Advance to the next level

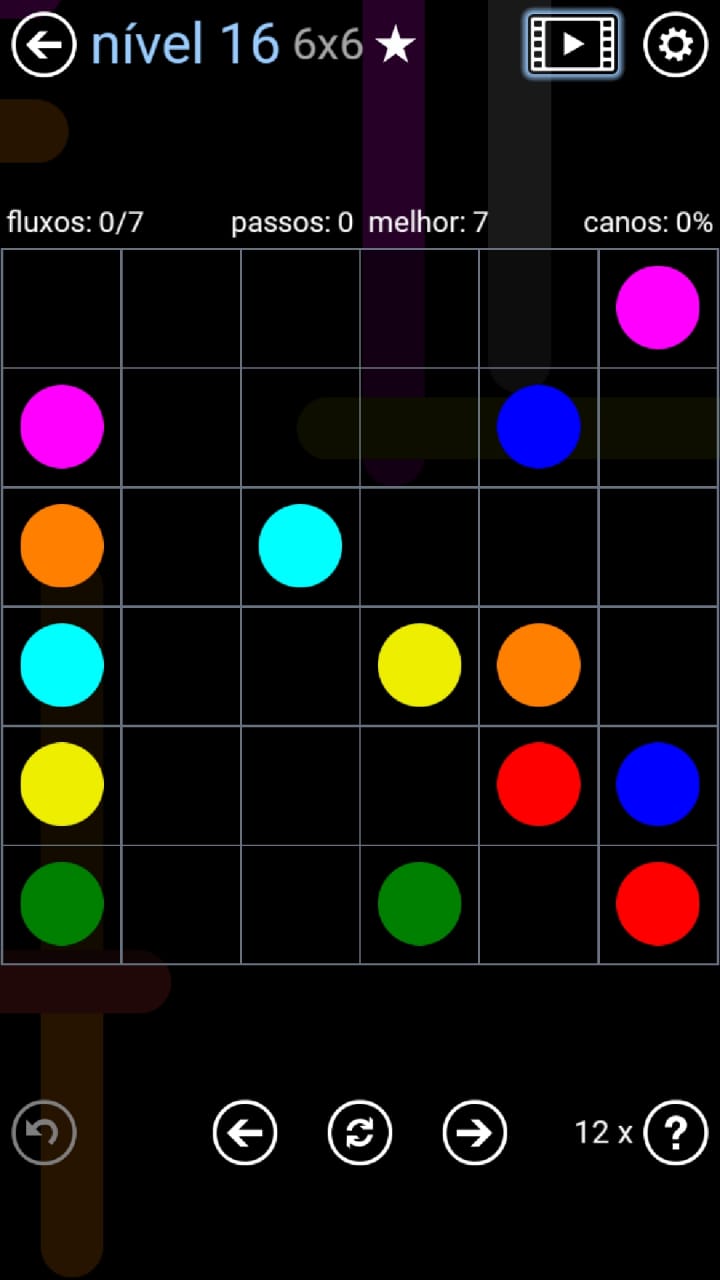(x=475, y=1132)
